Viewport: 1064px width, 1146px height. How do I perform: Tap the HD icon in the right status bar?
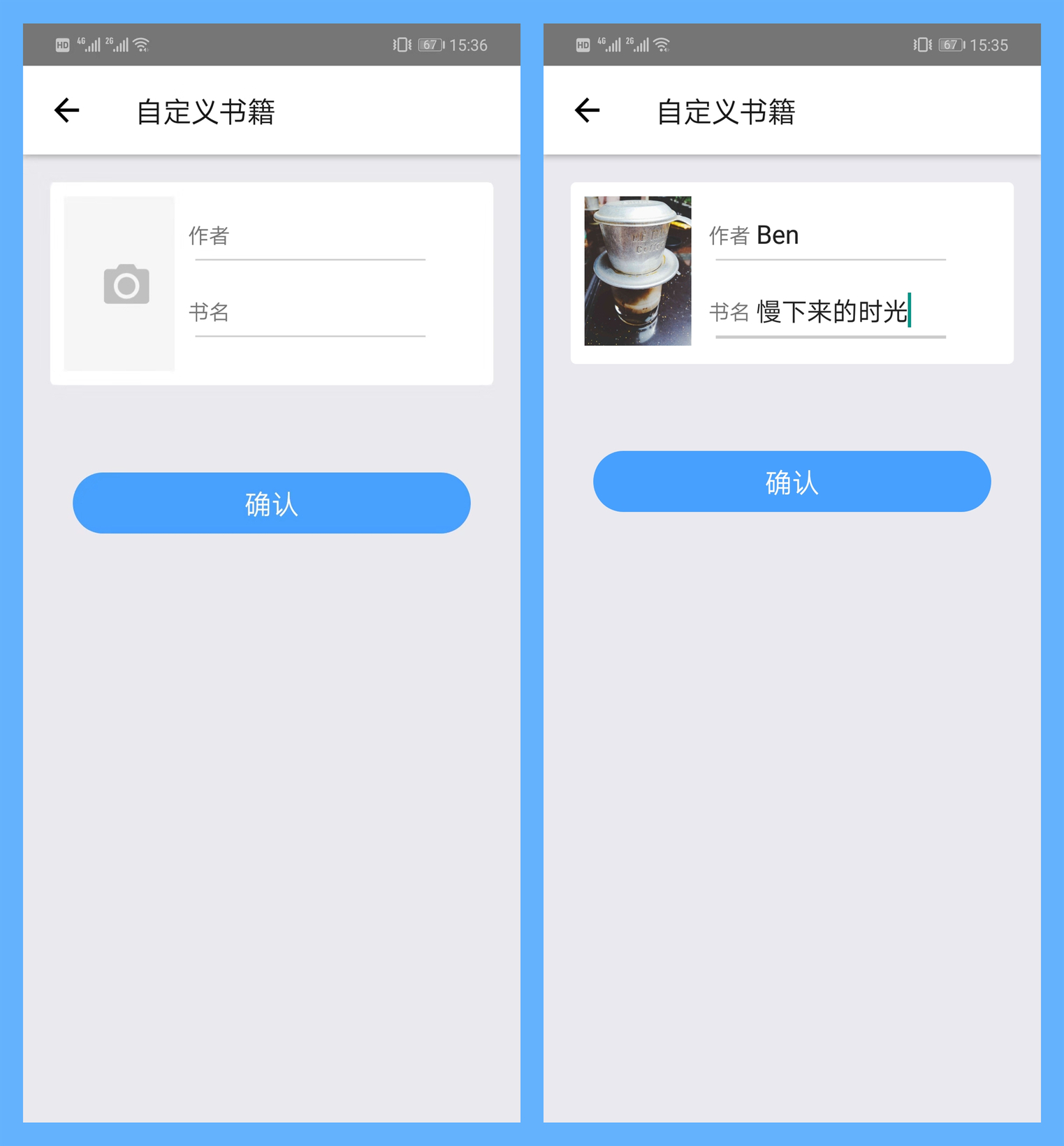coord(582,44)
